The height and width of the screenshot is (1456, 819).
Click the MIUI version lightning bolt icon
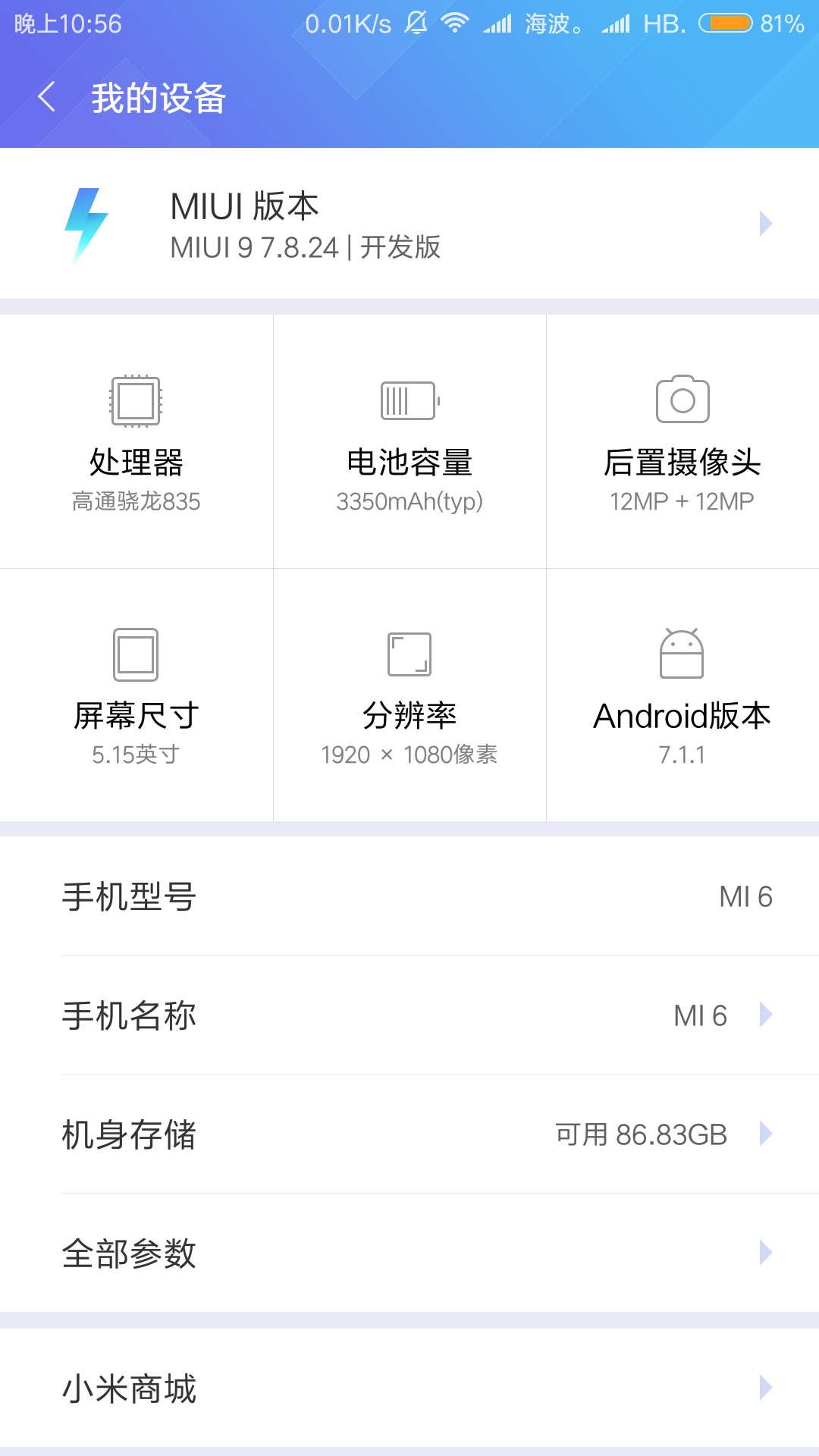coord(86,224)
